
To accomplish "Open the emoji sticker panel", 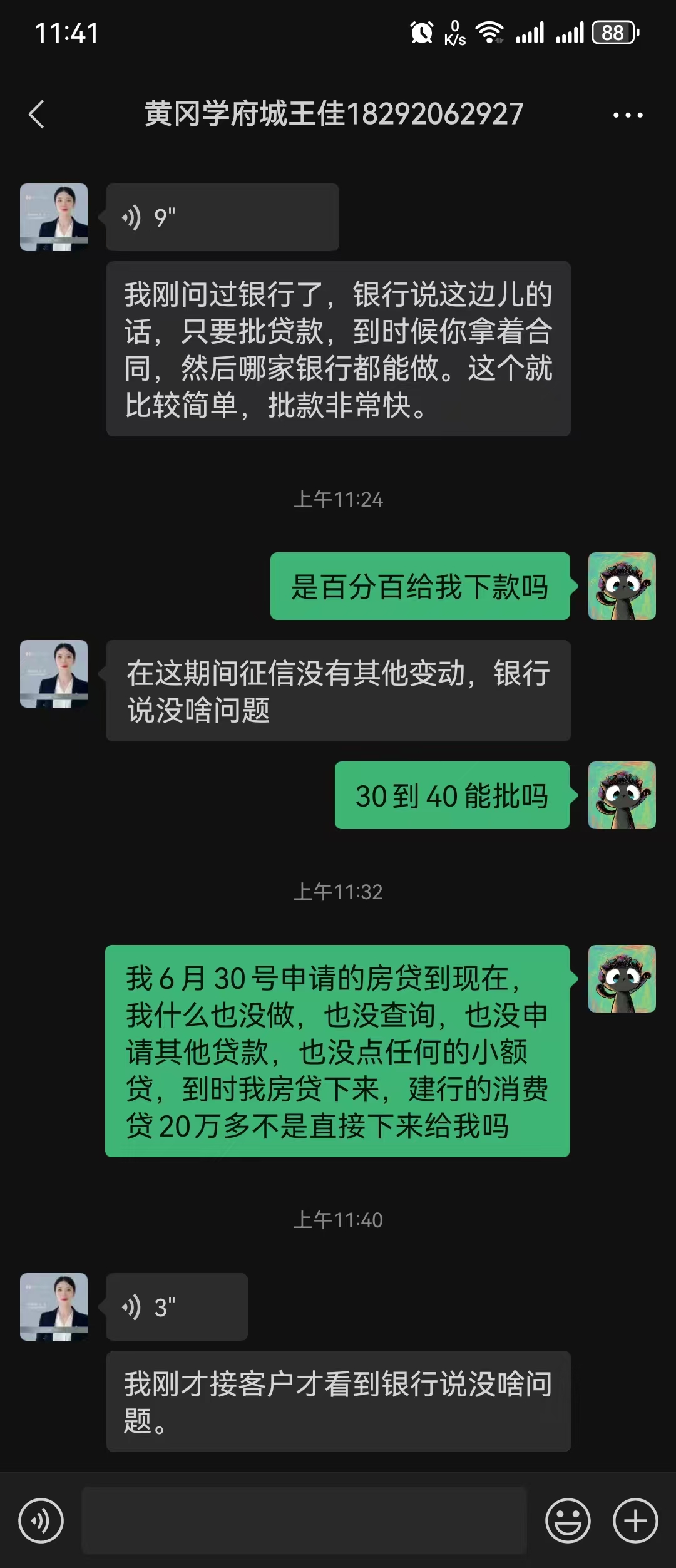I will [x=568, y=1520].
